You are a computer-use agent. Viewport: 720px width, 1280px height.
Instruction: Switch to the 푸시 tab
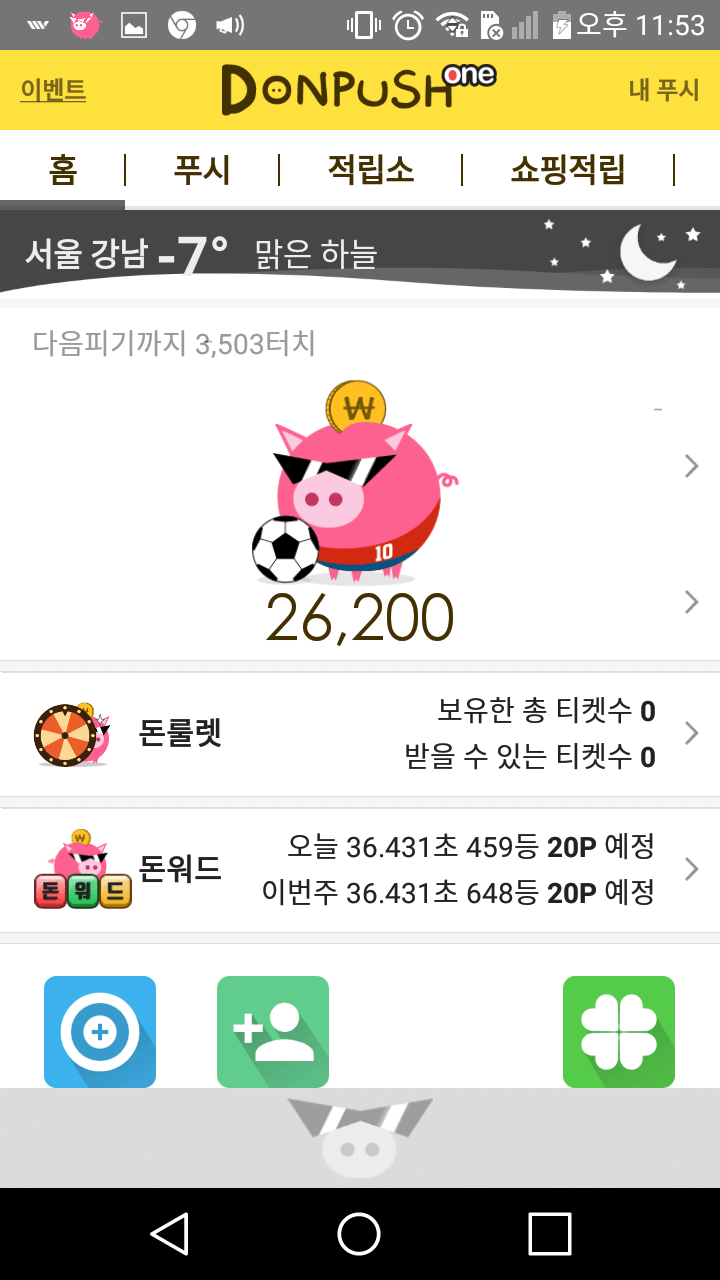[202, 170]
